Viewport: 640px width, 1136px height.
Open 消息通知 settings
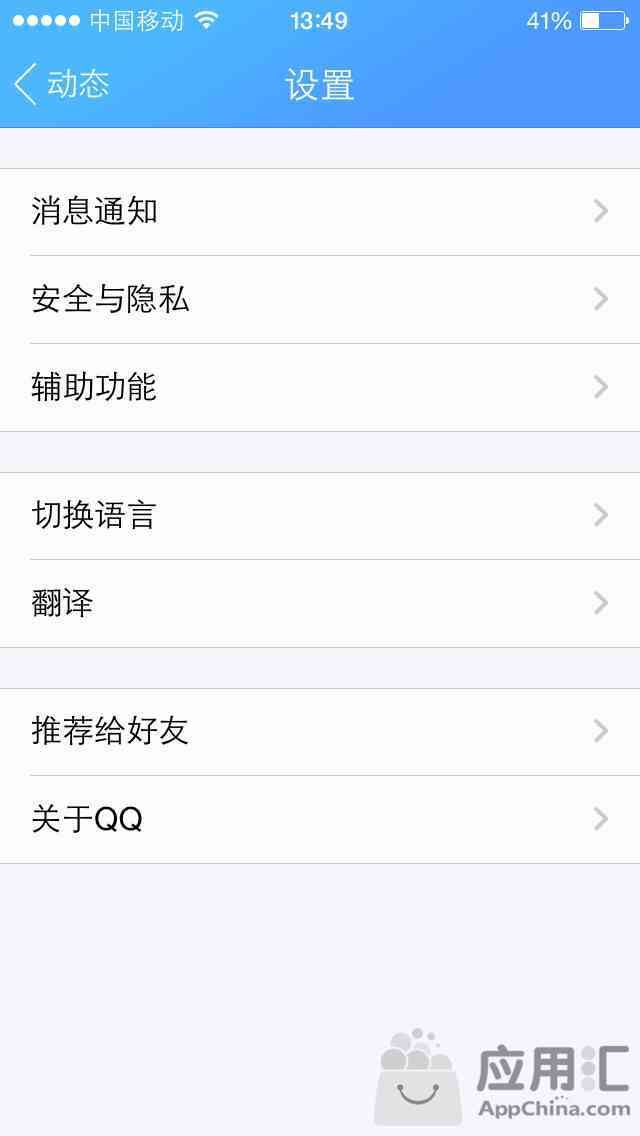(x=320, y=212)
